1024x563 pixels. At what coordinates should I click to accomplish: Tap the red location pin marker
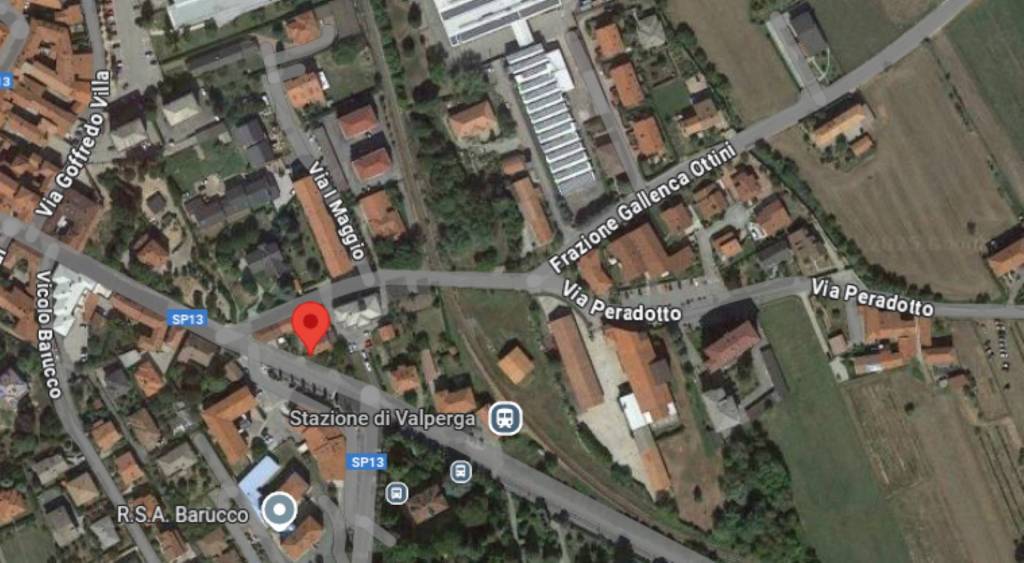[x=310, y=324]
